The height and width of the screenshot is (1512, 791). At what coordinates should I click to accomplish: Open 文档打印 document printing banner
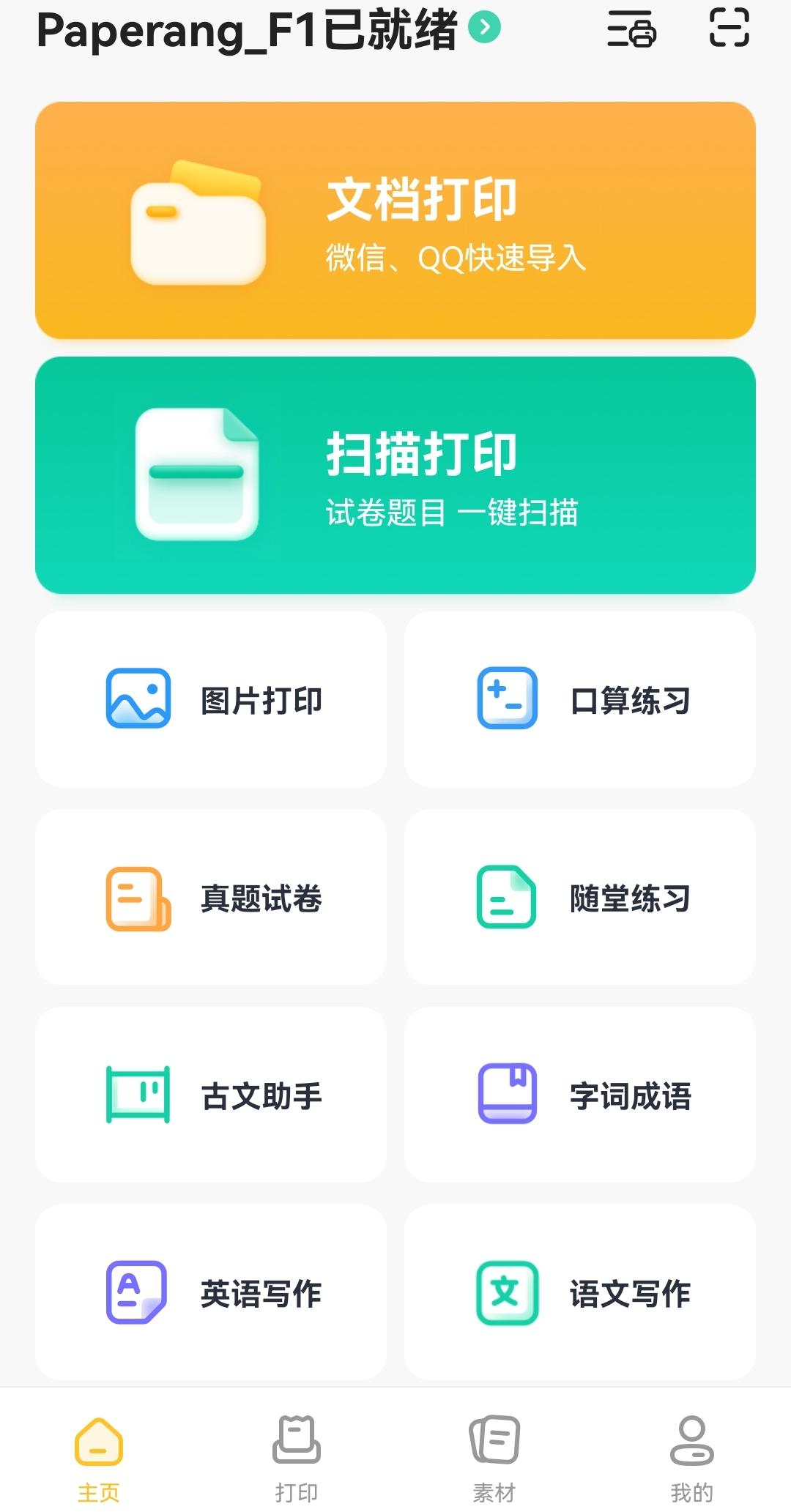point(395,220)
